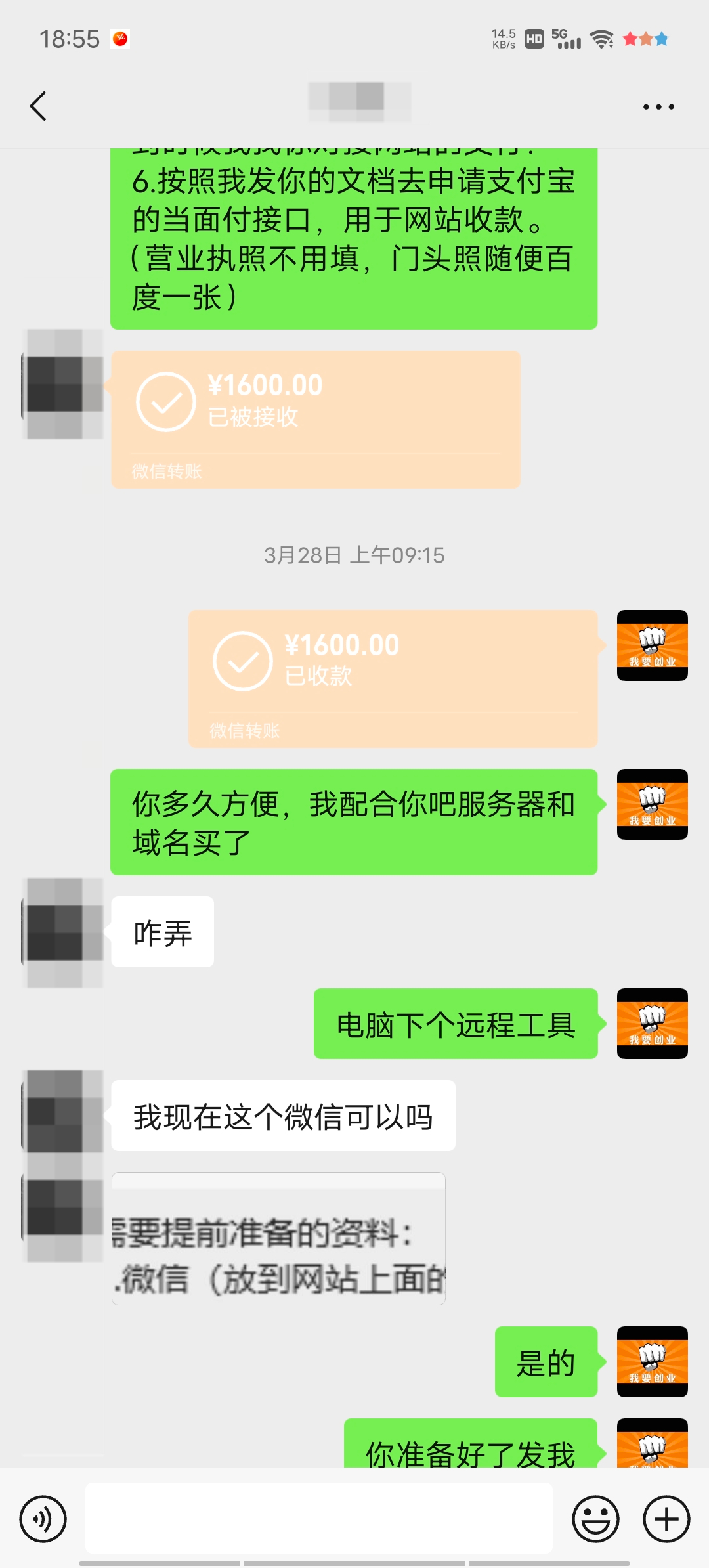The image size is (709, 1568).
Task: Switch to voice message input
Action: pos(43,1519)
